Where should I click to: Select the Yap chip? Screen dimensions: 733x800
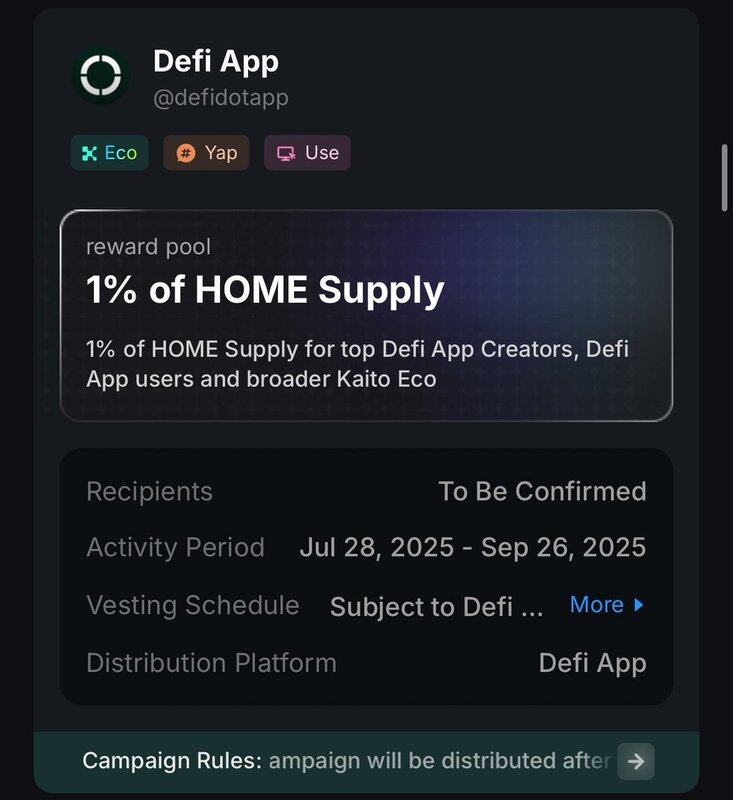[207, 153]
